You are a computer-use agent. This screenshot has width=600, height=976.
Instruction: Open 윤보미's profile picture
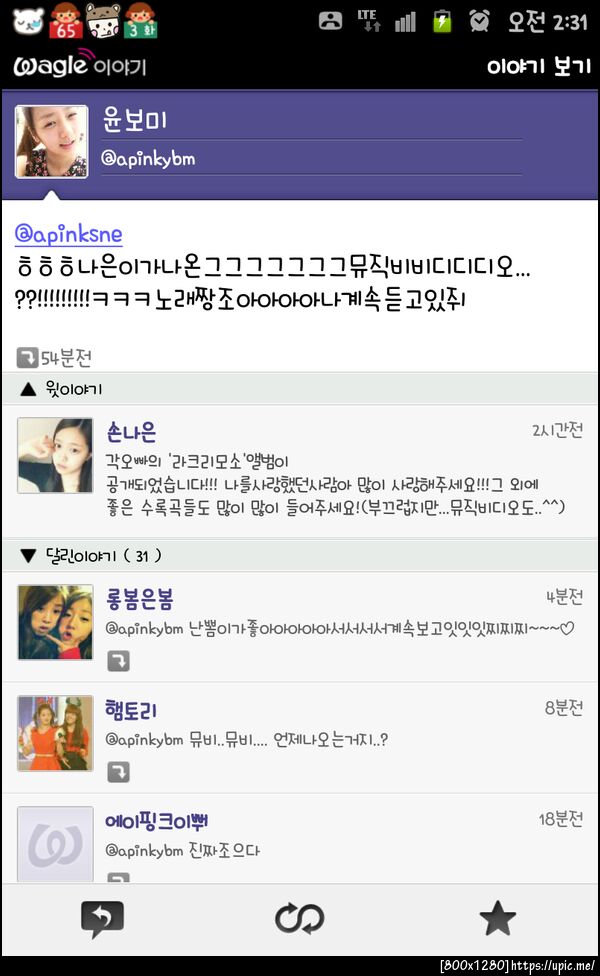[x=51, y=141]
